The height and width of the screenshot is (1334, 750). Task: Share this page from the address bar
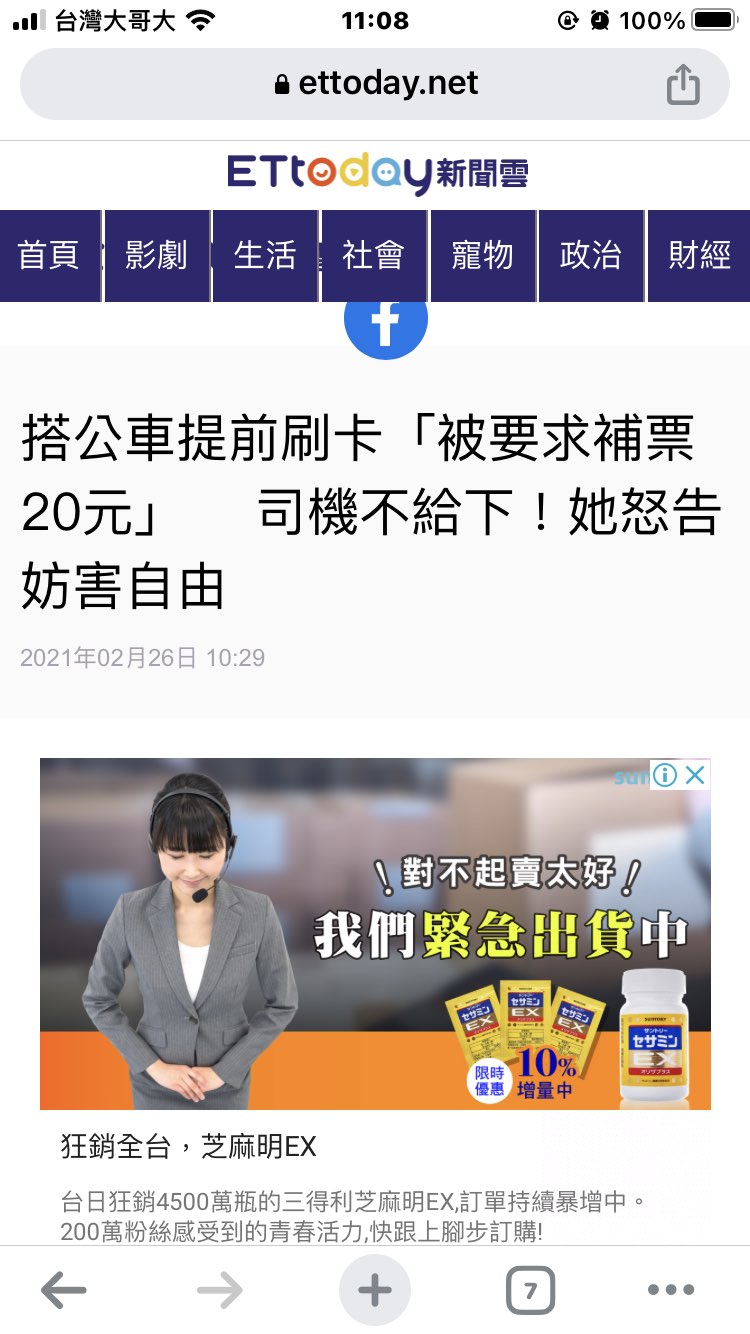click(x=683, y=84)
